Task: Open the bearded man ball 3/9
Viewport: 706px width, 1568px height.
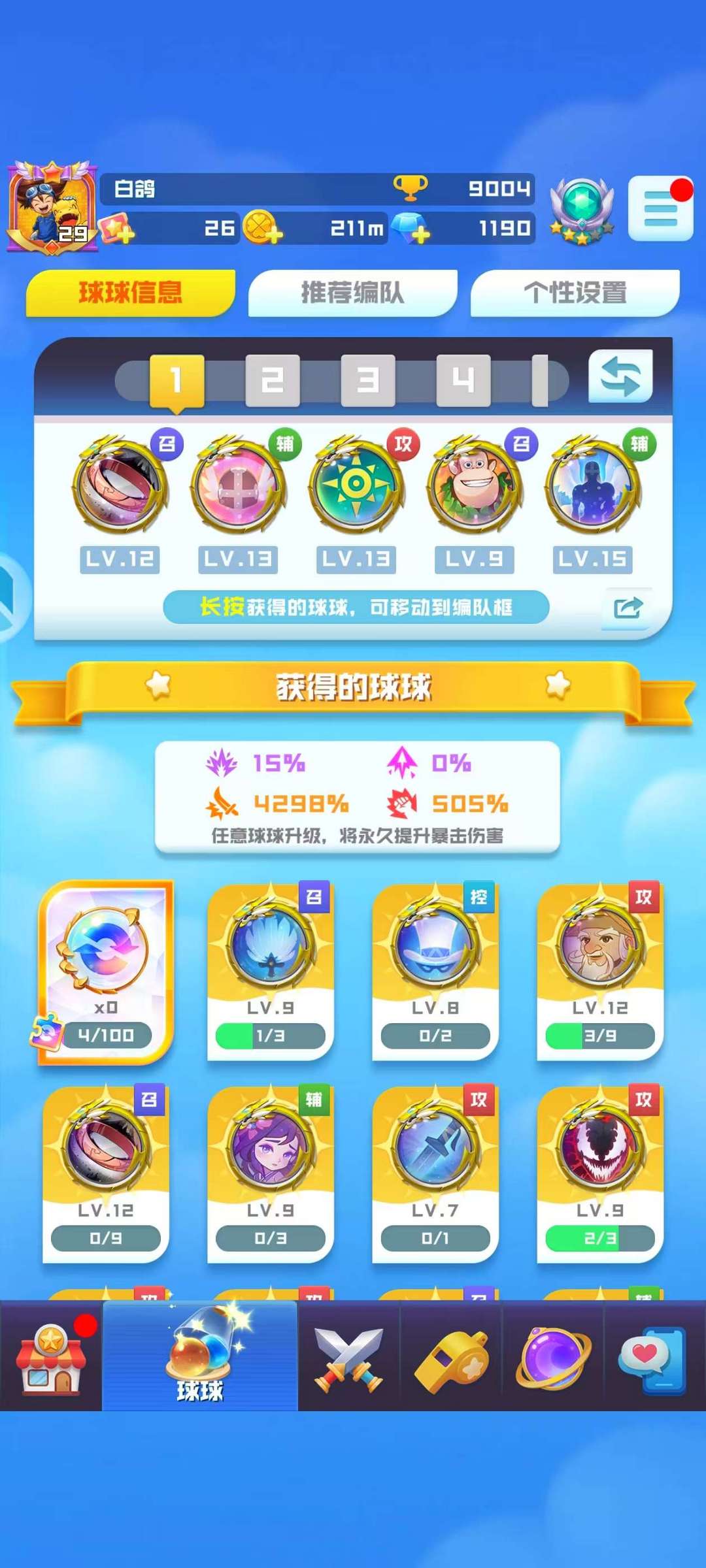Action: point(600,972)
